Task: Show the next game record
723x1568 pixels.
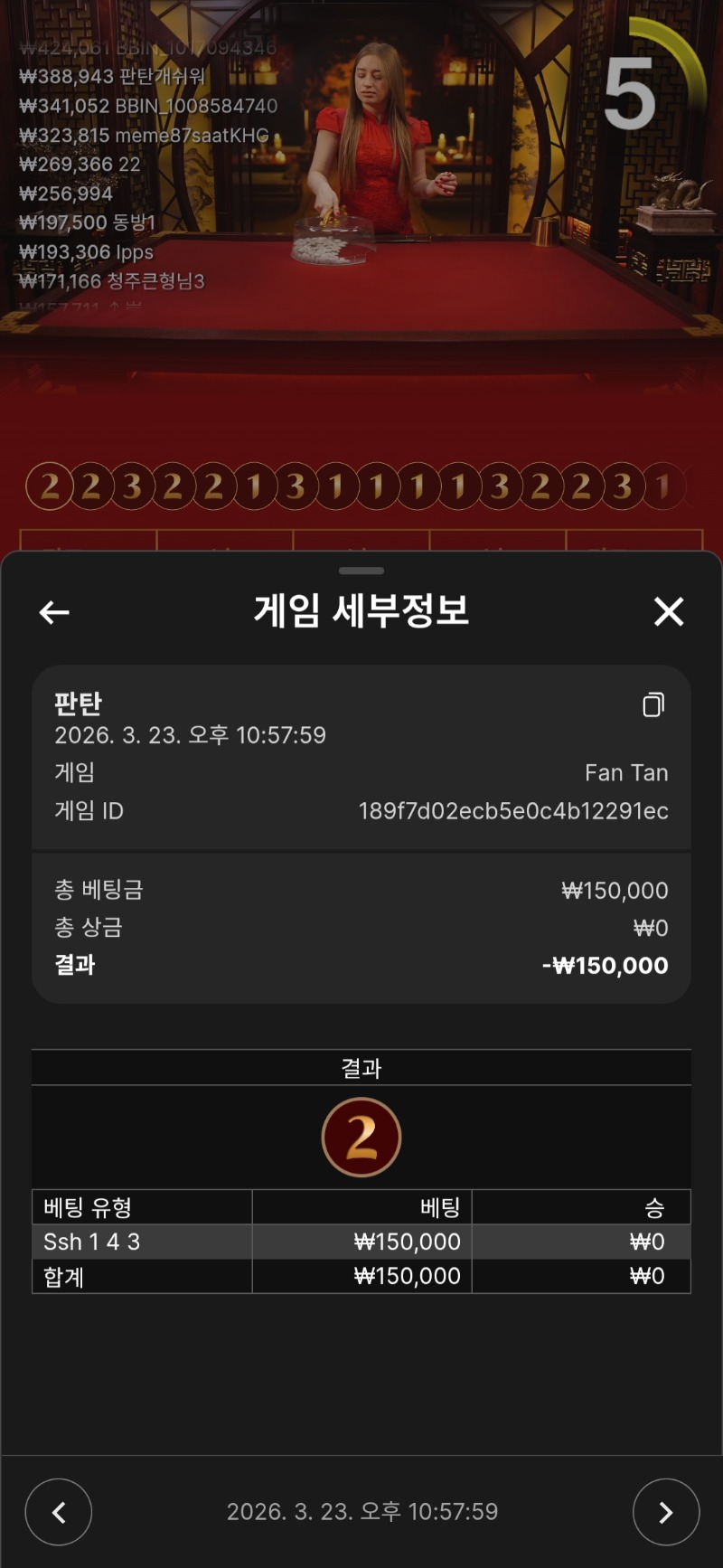Action: 665,1511
